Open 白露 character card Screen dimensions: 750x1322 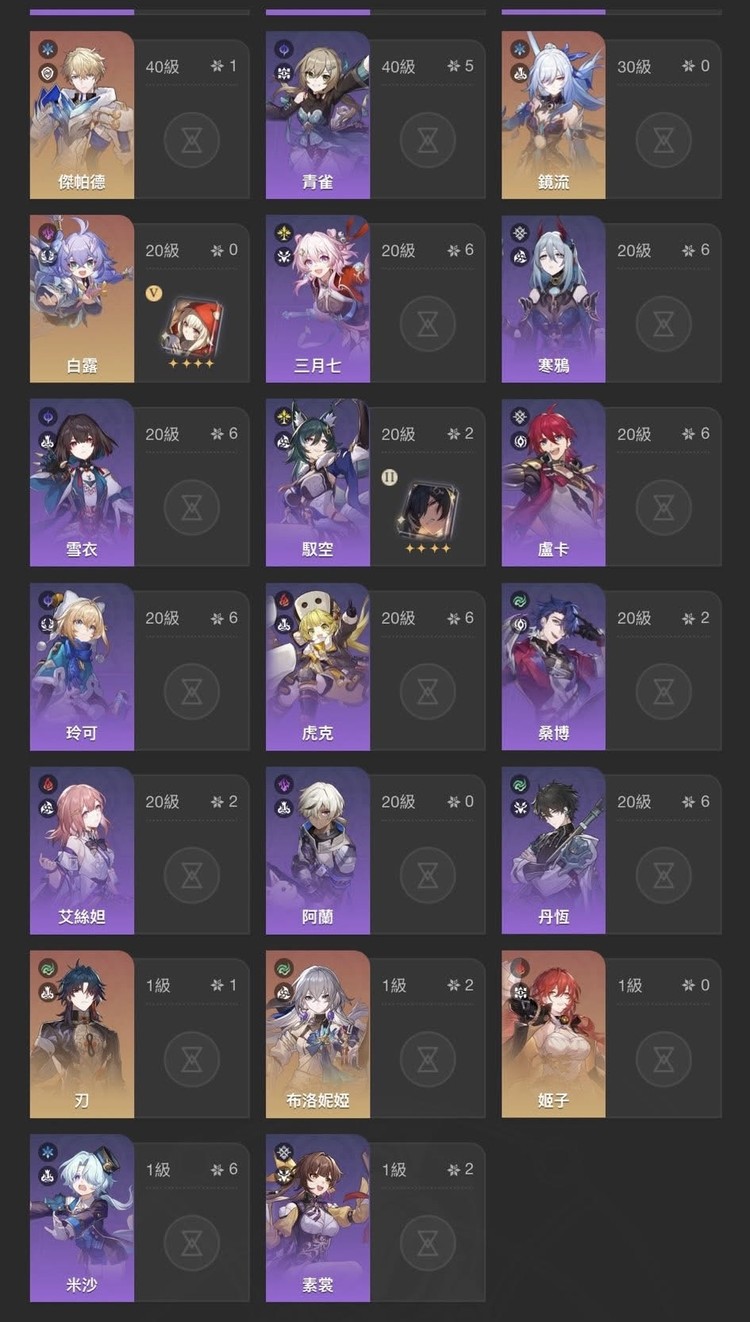click(x=82, y=299)
